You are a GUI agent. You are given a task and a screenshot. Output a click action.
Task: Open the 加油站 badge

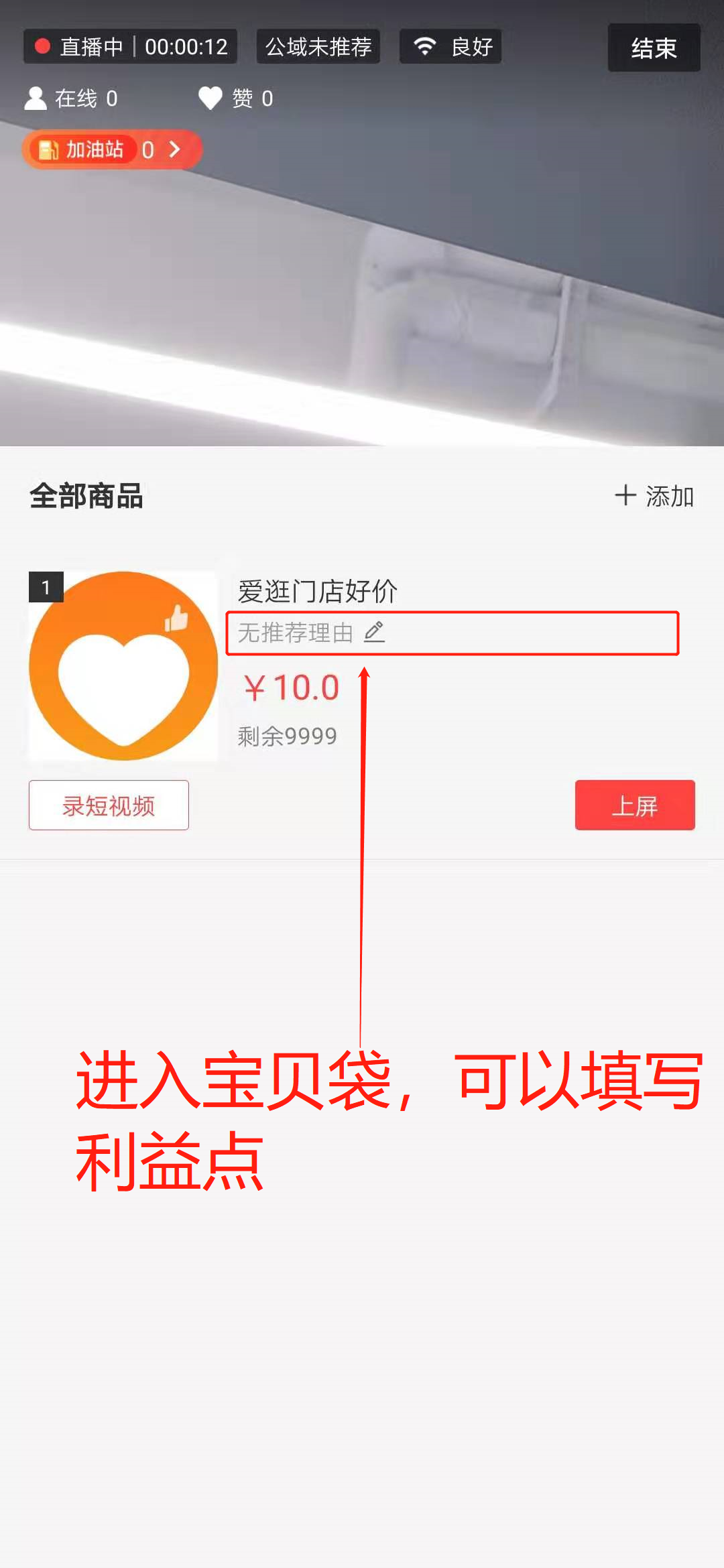[x=111, y=149]
